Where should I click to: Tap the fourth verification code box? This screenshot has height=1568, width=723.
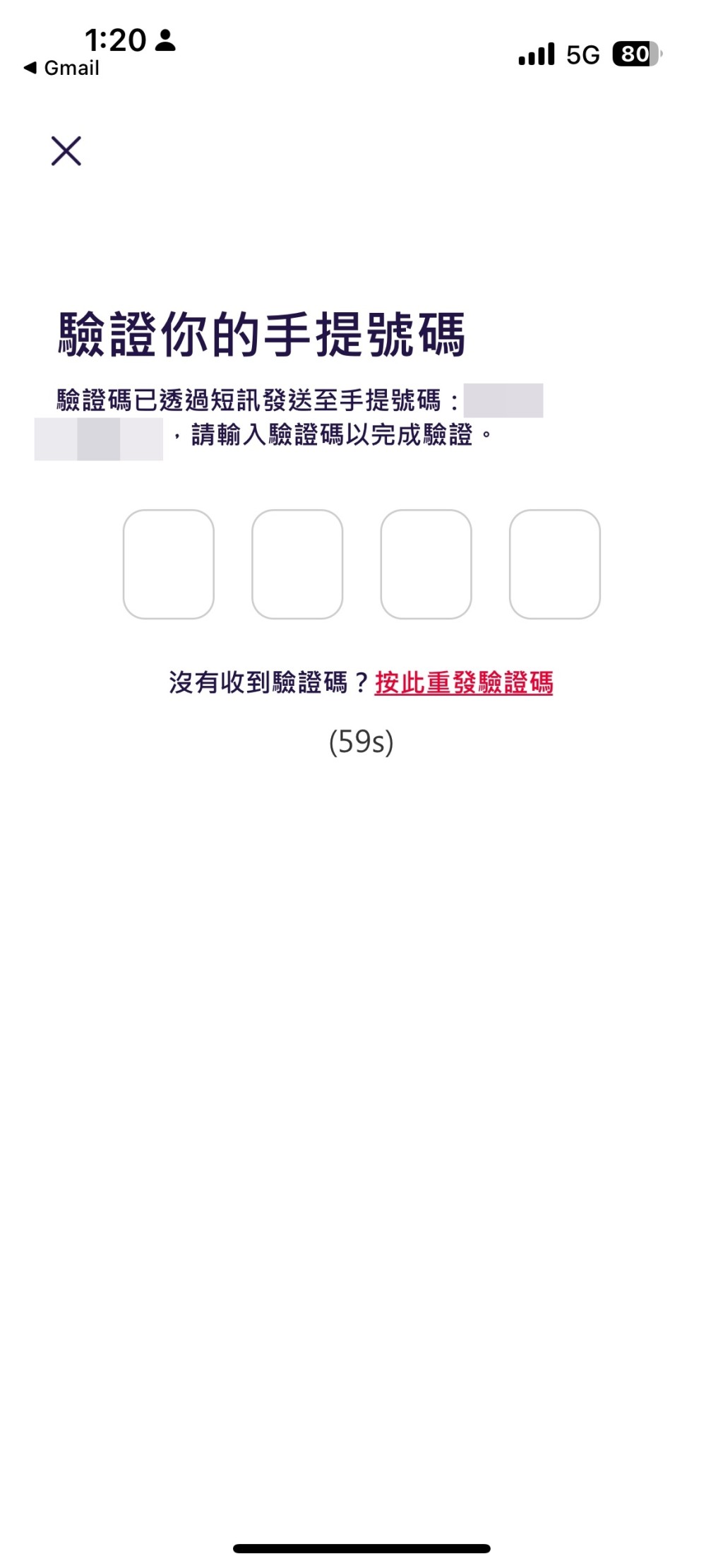click(x=554, y=564)
